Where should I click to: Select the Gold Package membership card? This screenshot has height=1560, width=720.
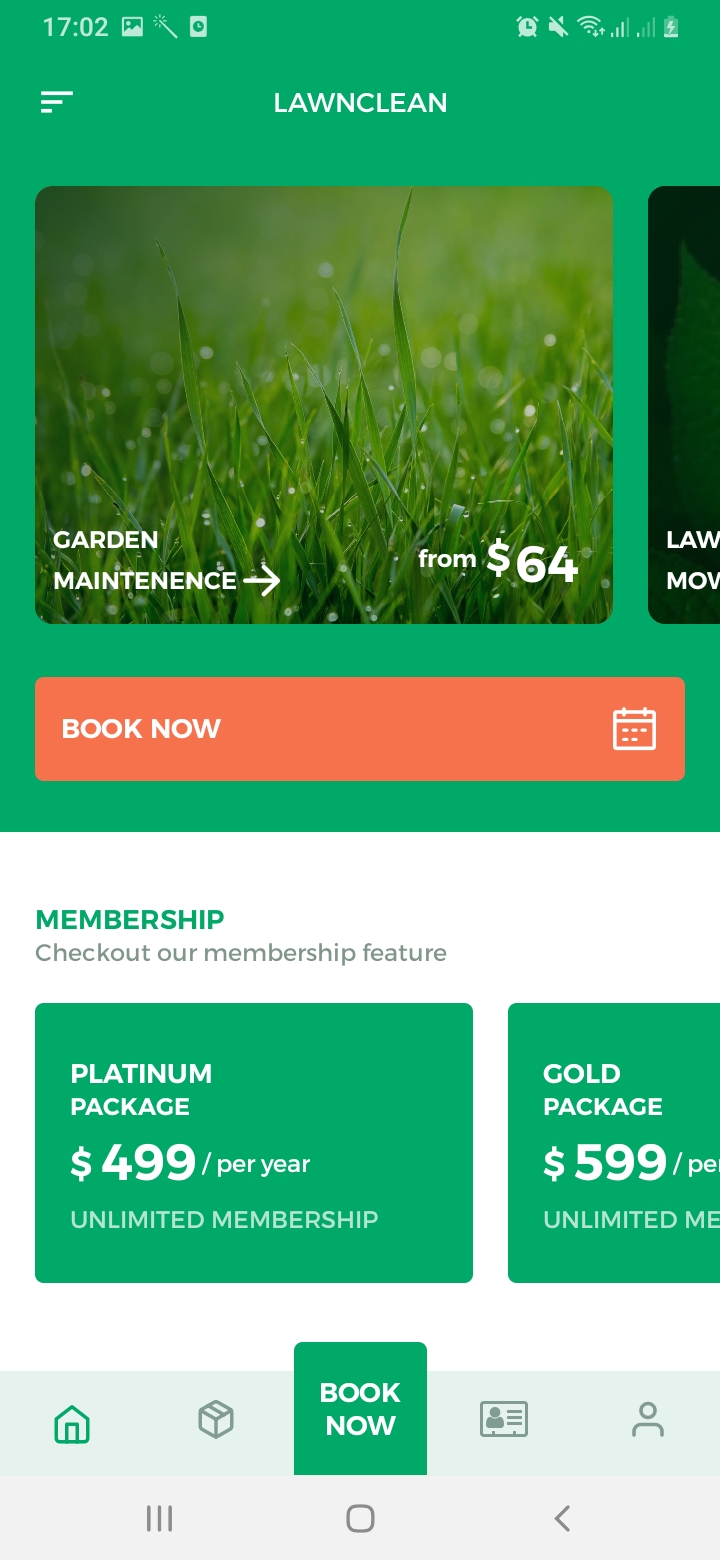(614, 1142)
